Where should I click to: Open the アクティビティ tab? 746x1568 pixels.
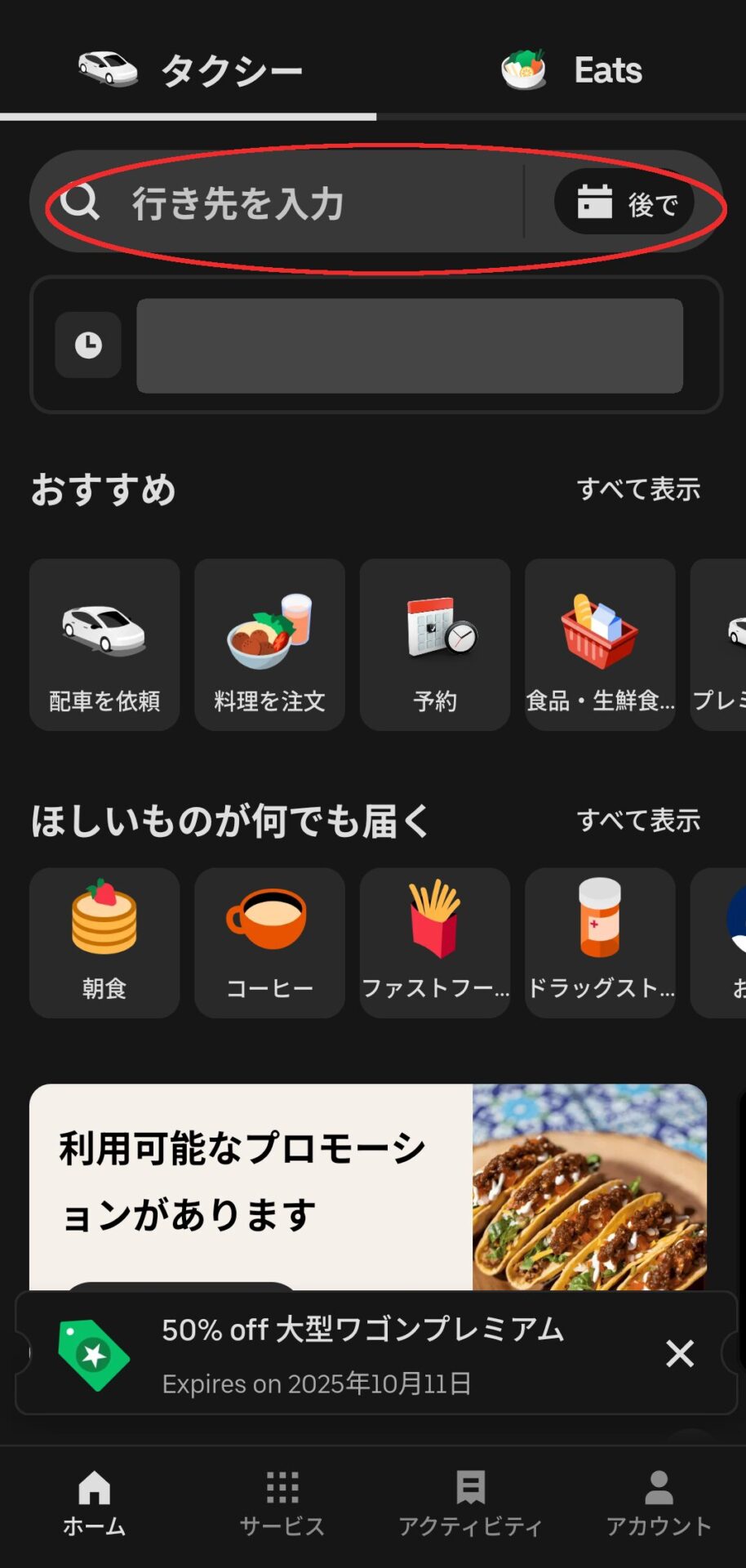470,1503
